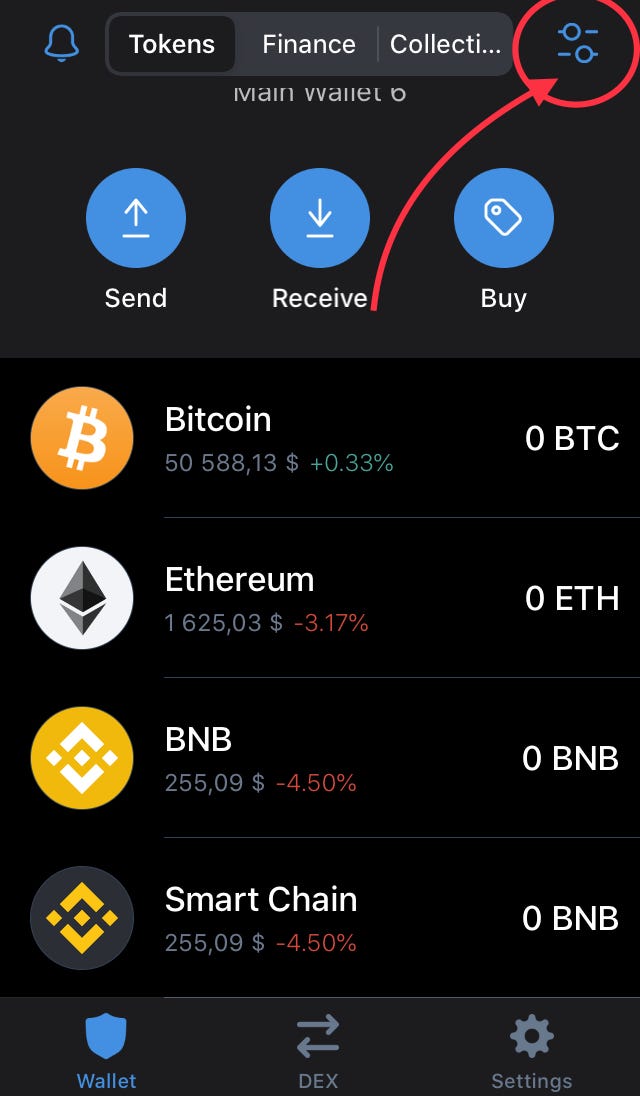The image size is (640, 1096).
Task: Show the Tokens segment
Action: (x=172, y=44)
